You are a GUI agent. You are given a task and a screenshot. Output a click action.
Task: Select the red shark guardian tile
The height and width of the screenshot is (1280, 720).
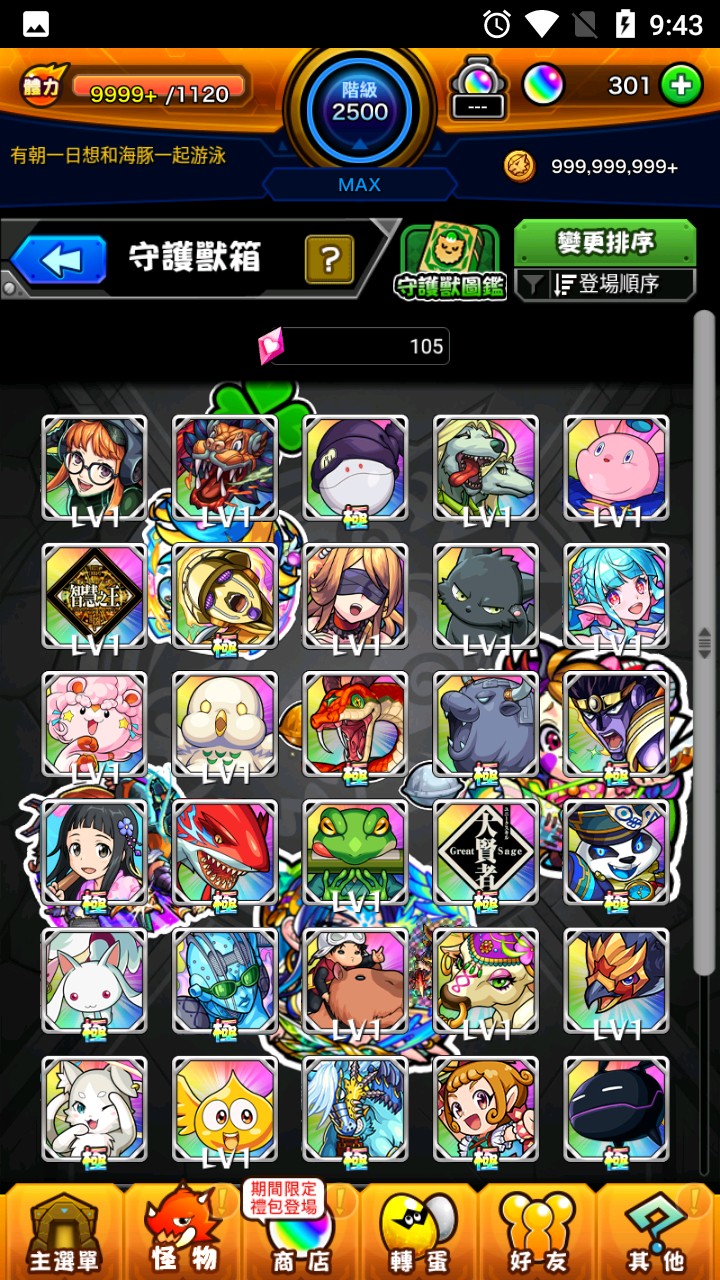point(225,852)
